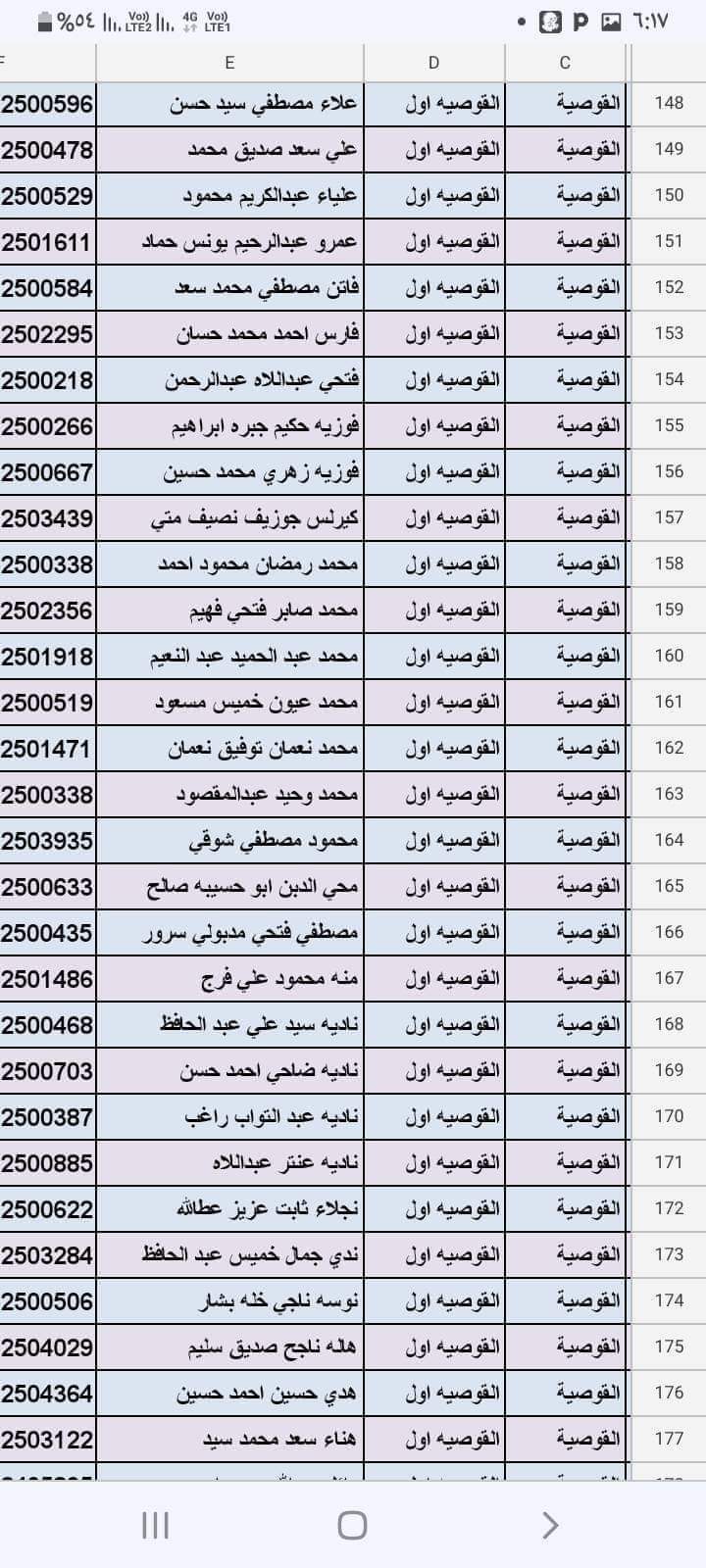Open the recent apps view

(155, 1525)
